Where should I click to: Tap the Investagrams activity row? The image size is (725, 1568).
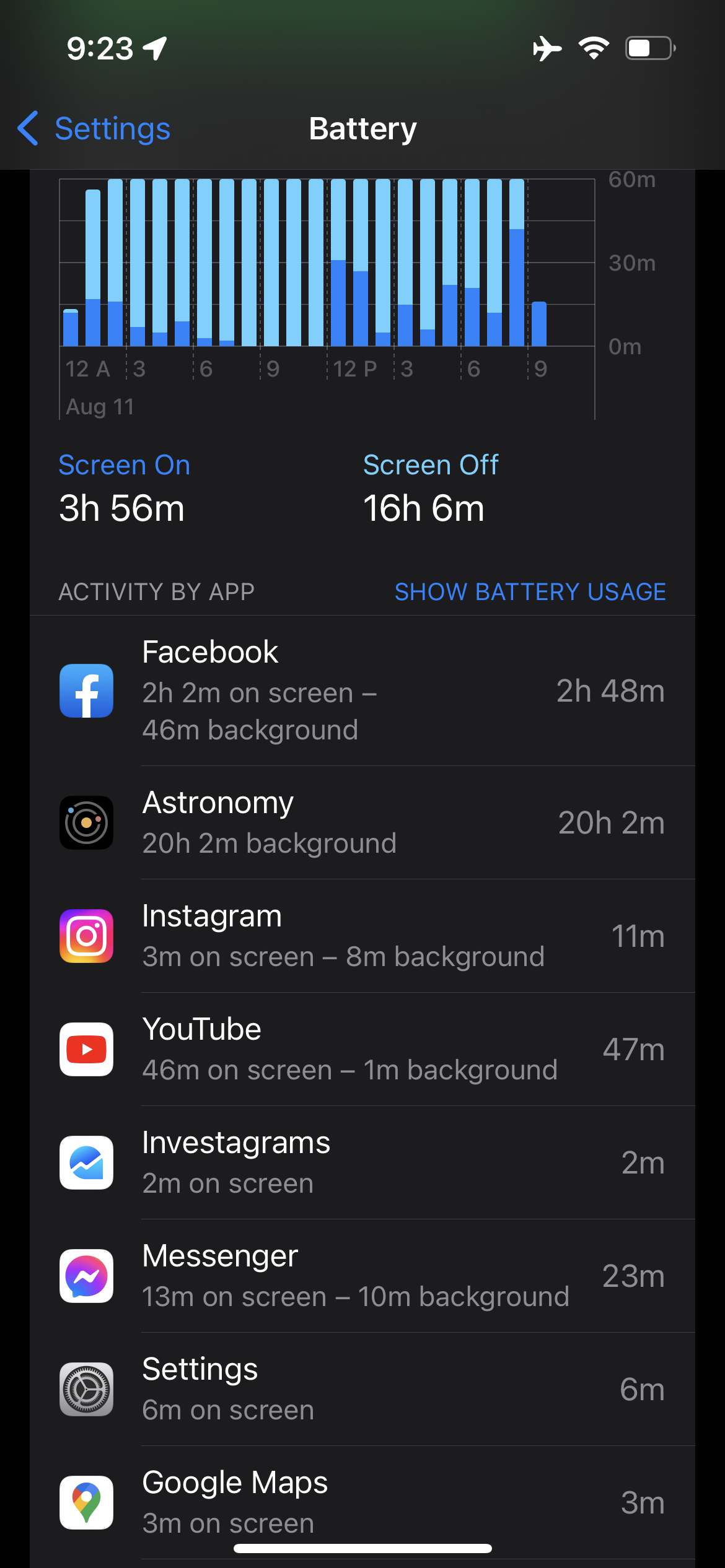[x=362, y=1162]
